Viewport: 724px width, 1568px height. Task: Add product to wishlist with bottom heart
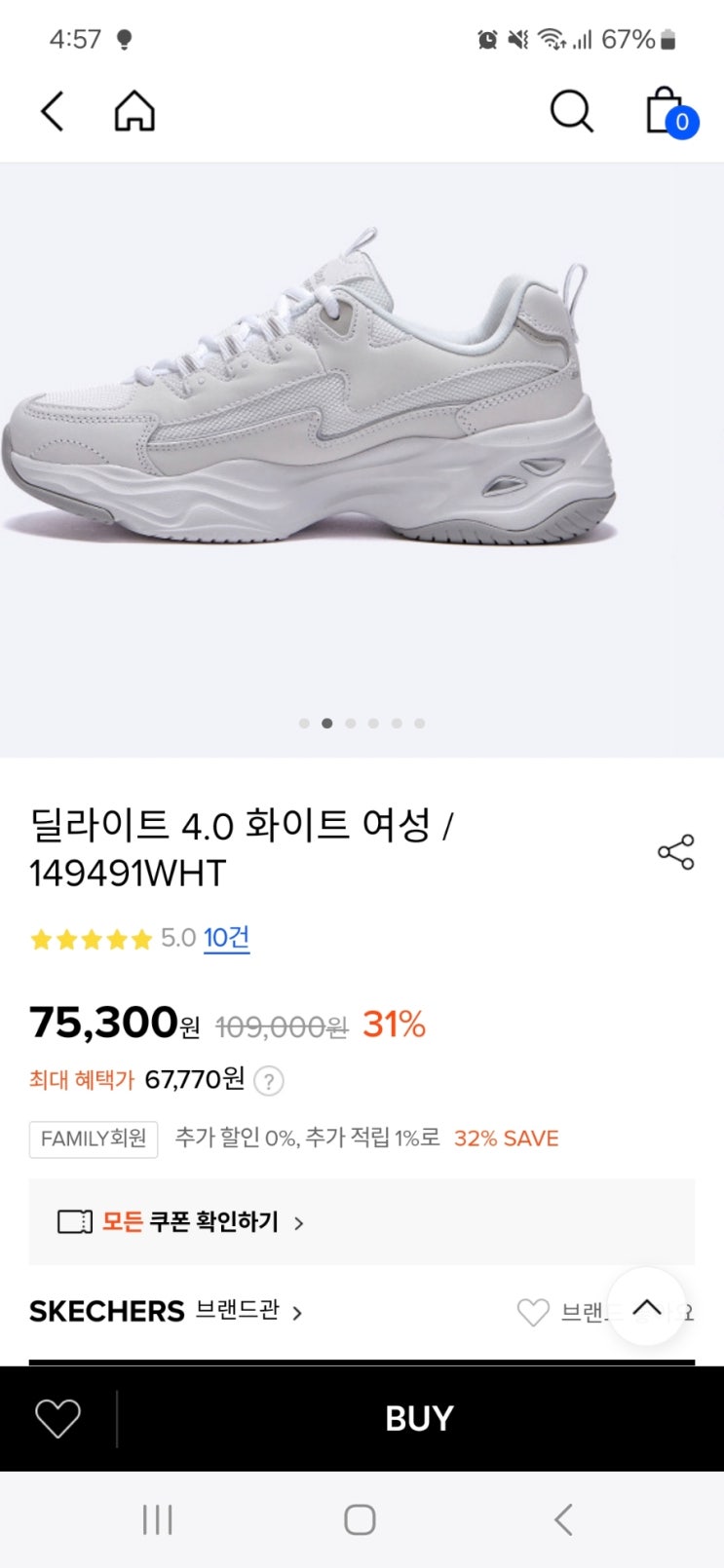(57, 1418)
